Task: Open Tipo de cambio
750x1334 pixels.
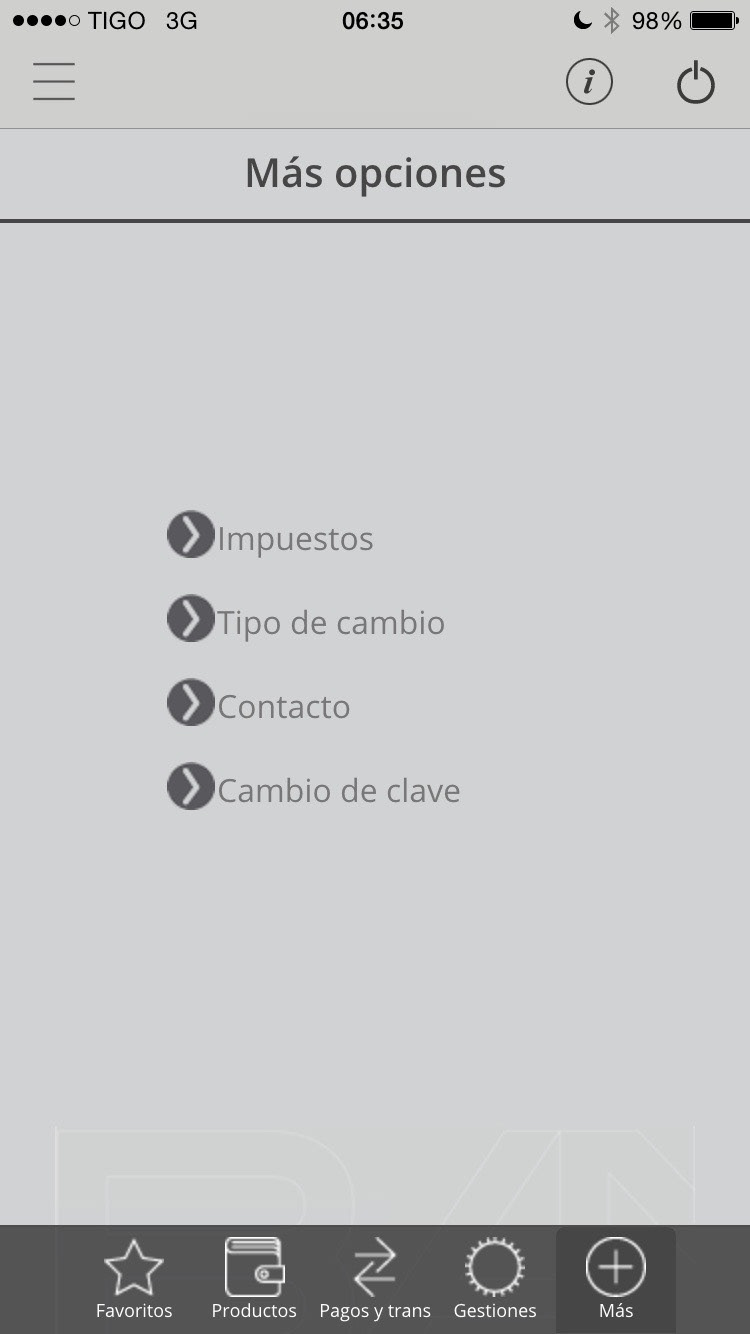Action: (306, 620)
